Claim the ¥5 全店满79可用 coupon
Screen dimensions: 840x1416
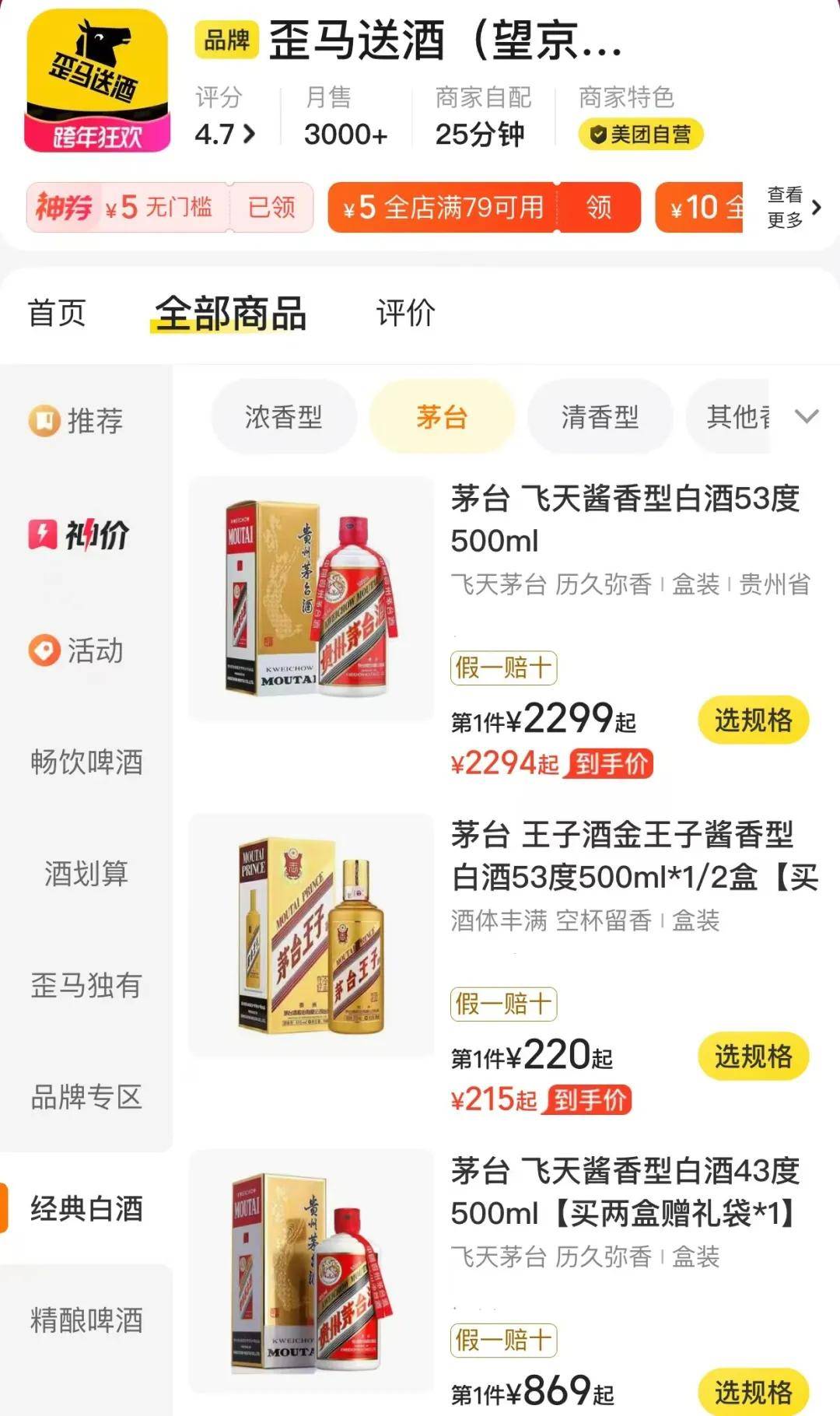coord(598,208)
